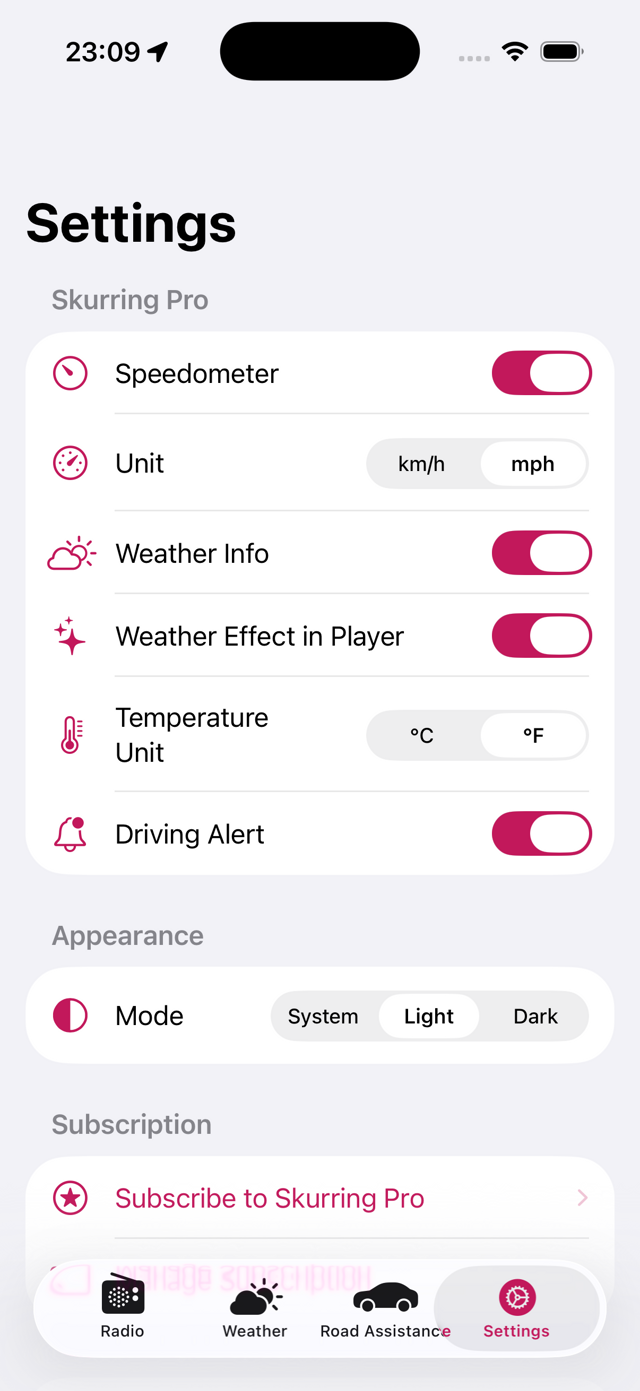This screenshot has height=1391, width=640.
Task: Open the Road Assistance tab
Action: point(385,1309)
